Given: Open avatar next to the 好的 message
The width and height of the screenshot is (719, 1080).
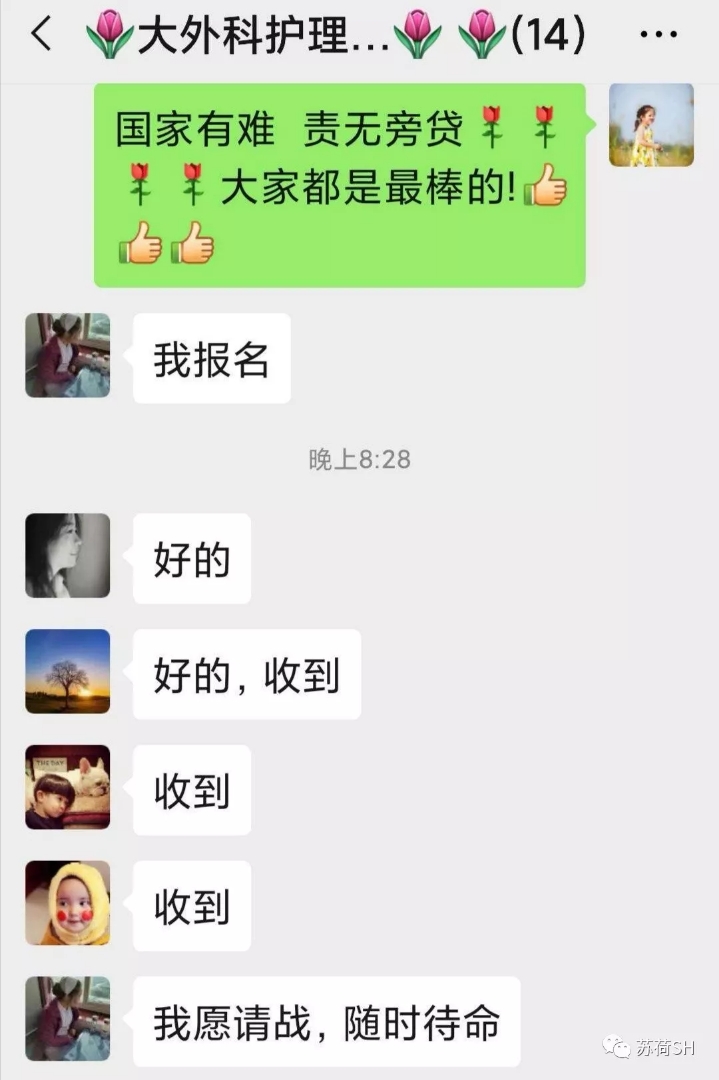Looking at the screenshot, I should (x=68, y=556).
